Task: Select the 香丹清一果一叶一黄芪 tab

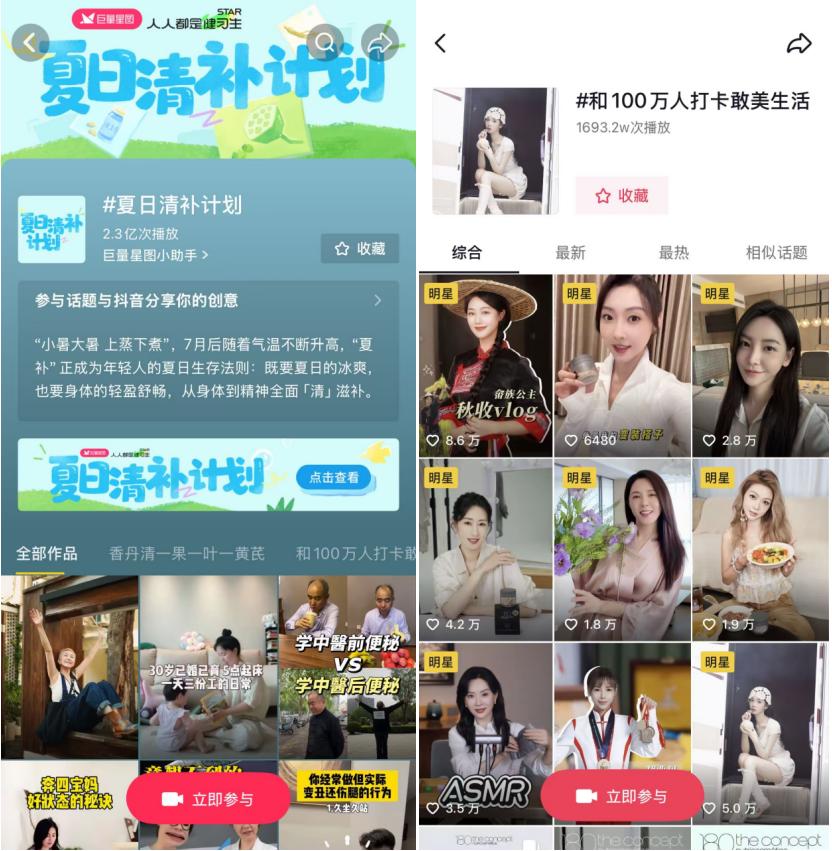Action: [187, 553]
